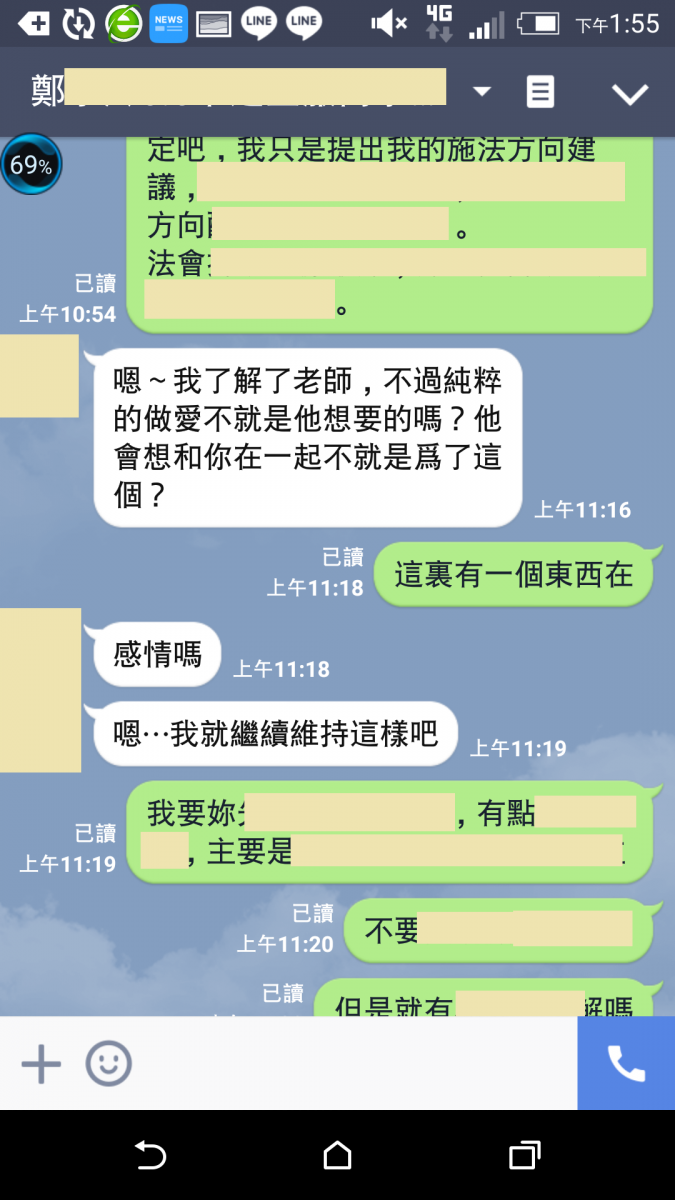Open the notes icon in header
Viewport: 675px width, 1200px height.
pyautogui.click(x=540, y=93)
